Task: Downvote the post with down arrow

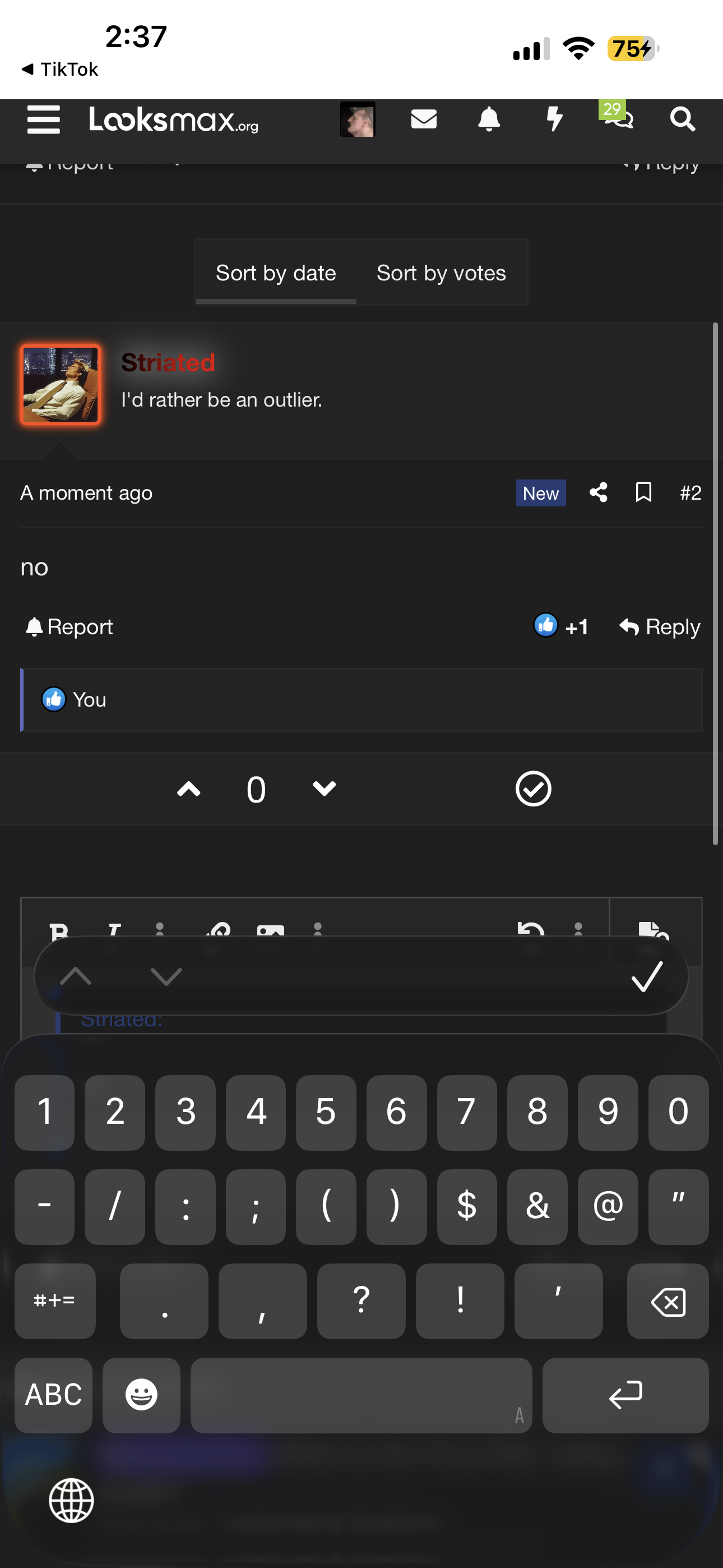Action: tap(324, 790)
